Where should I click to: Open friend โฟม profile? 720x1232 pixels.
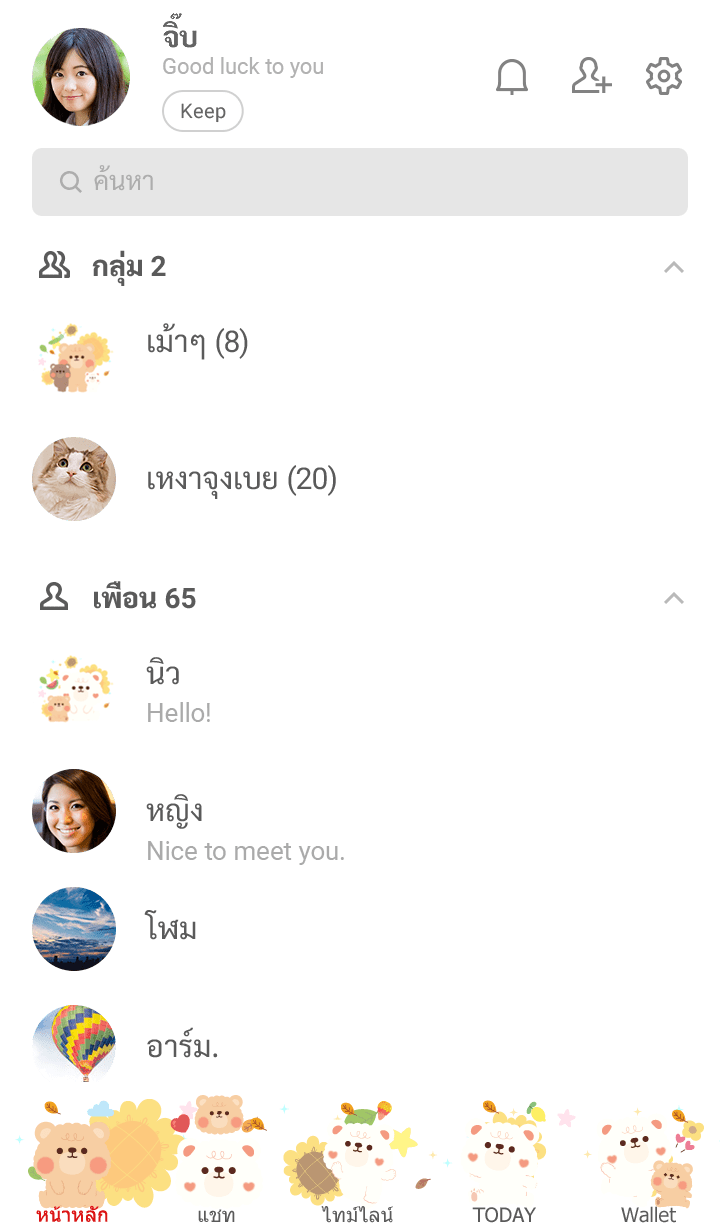click(172, 929)
